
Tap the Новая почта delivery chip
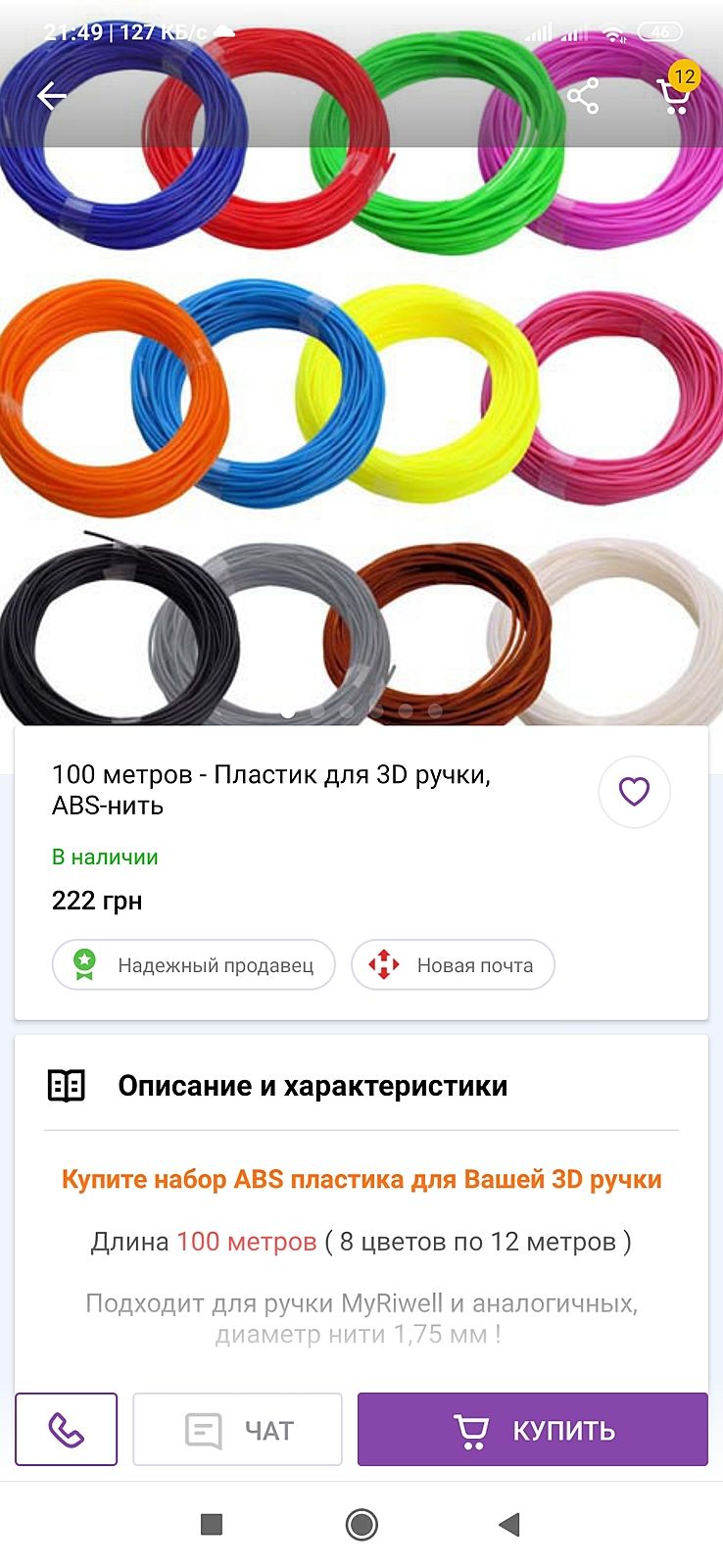[453, 965]
